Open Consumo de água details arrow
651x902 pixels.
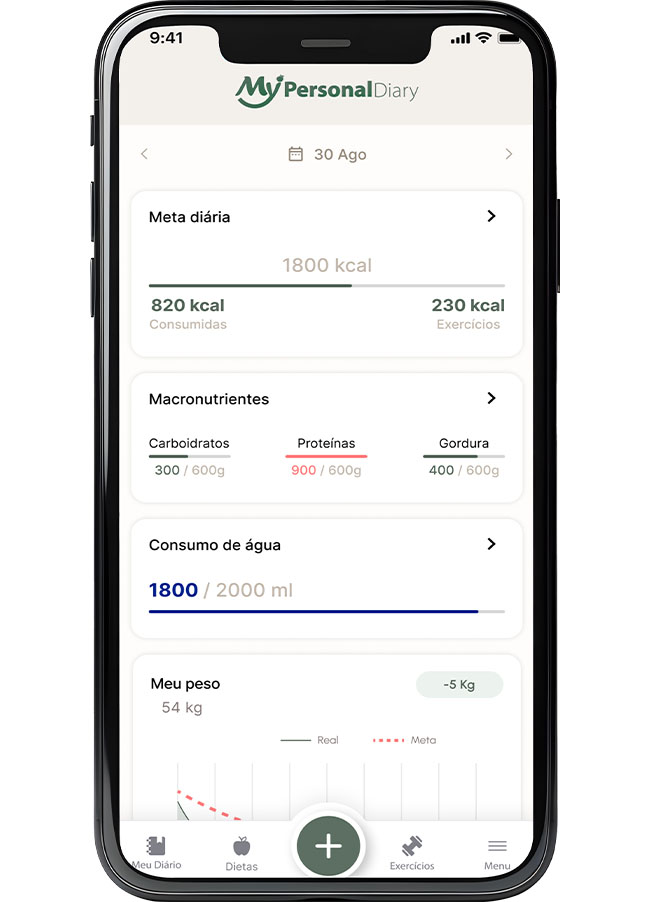click(x=491, y=544)
